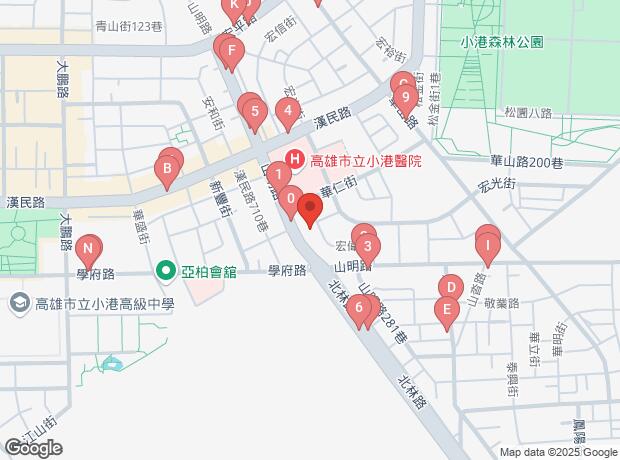Open the 高雄市立小港醫院 hospital place pin
The image size is (620, 460).
[295, 160]
